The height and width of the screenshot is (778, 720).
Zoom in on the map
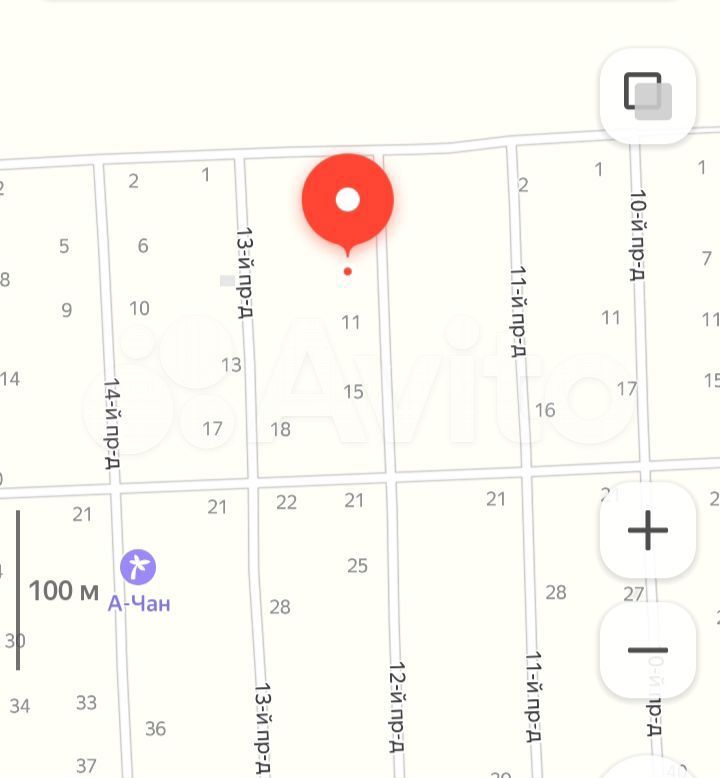click(x=647, y=530)
